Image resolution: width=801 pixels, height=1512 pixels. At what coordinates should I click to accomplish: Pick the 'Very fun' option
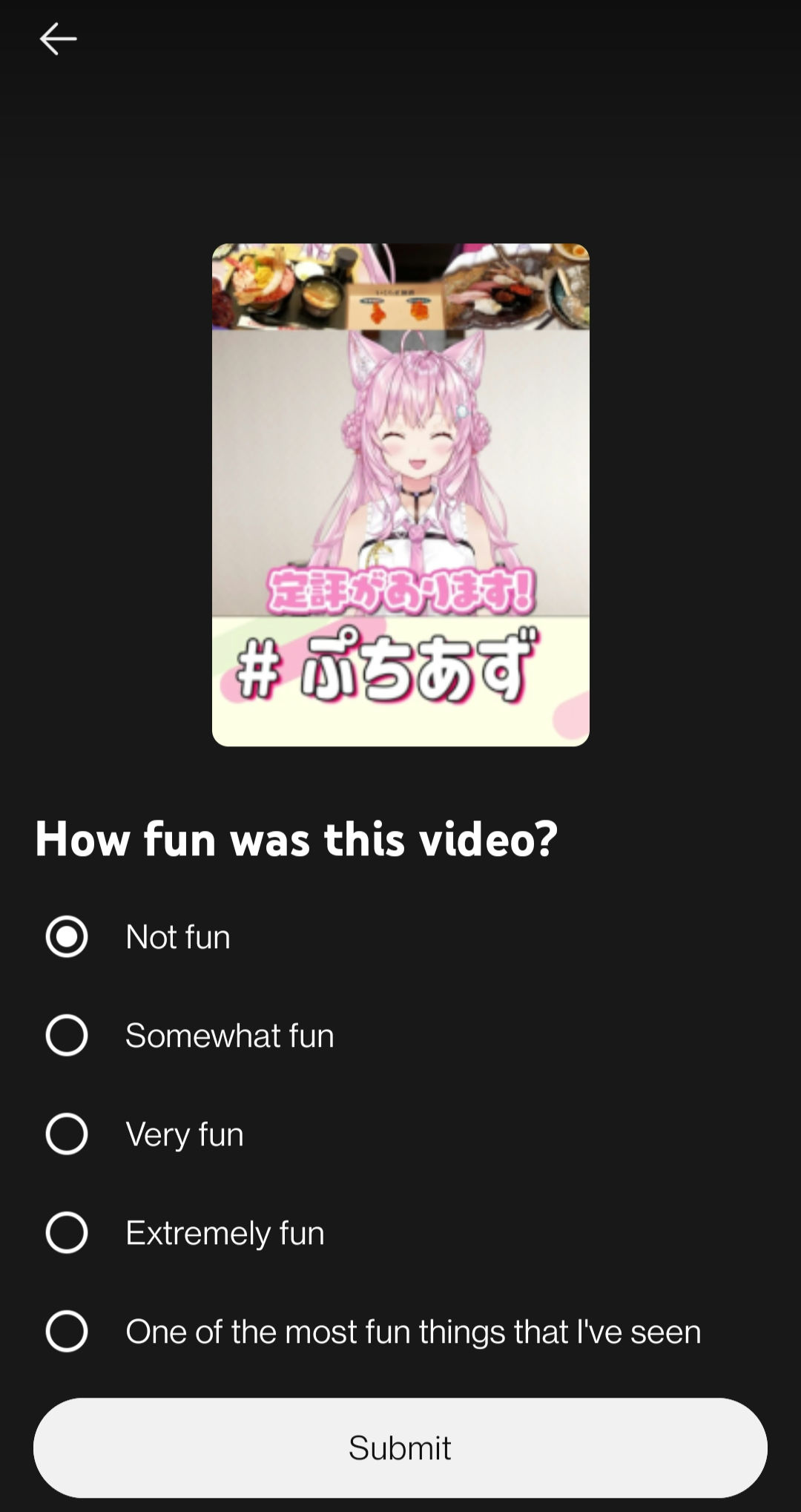click(x=67, y=1134)
